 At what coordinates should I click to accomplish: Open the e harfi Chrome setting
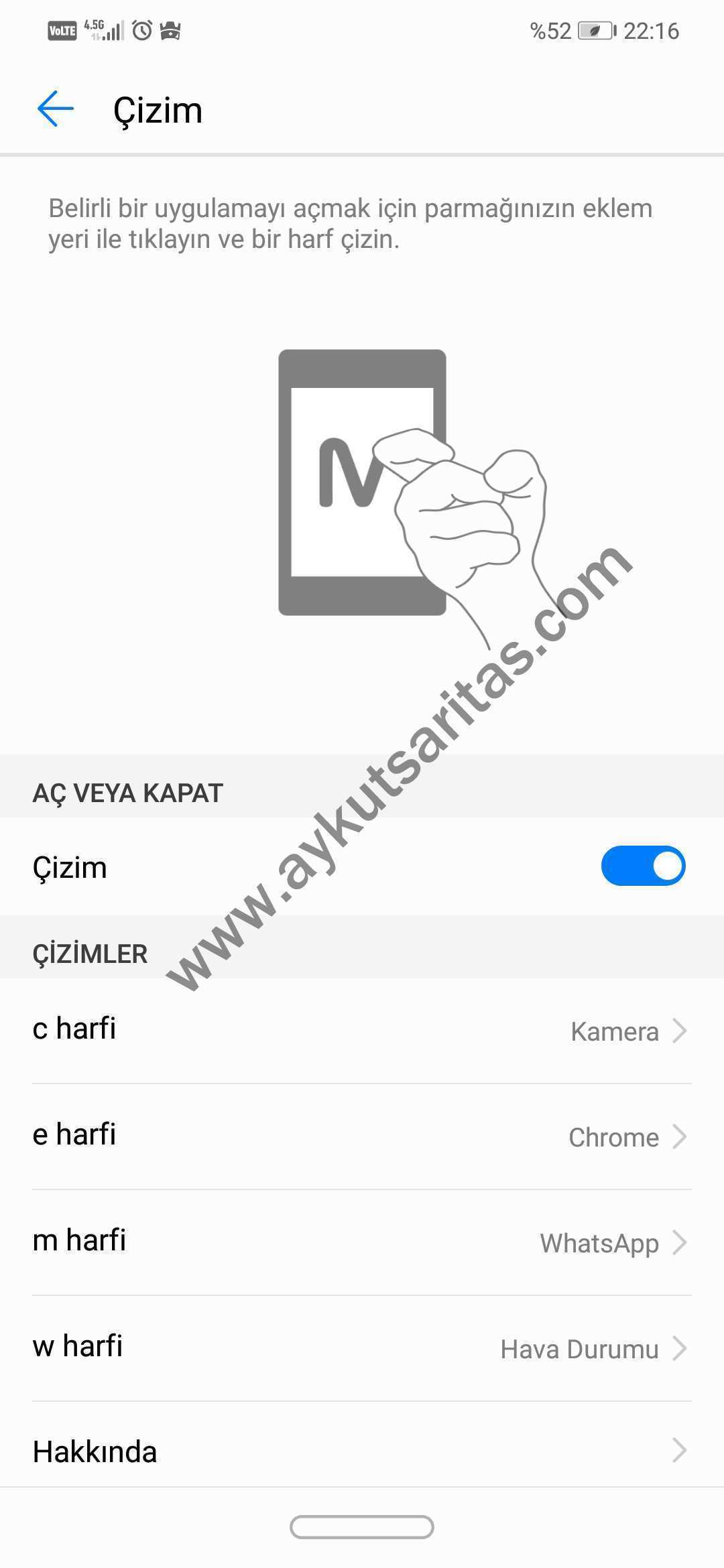362,1136
